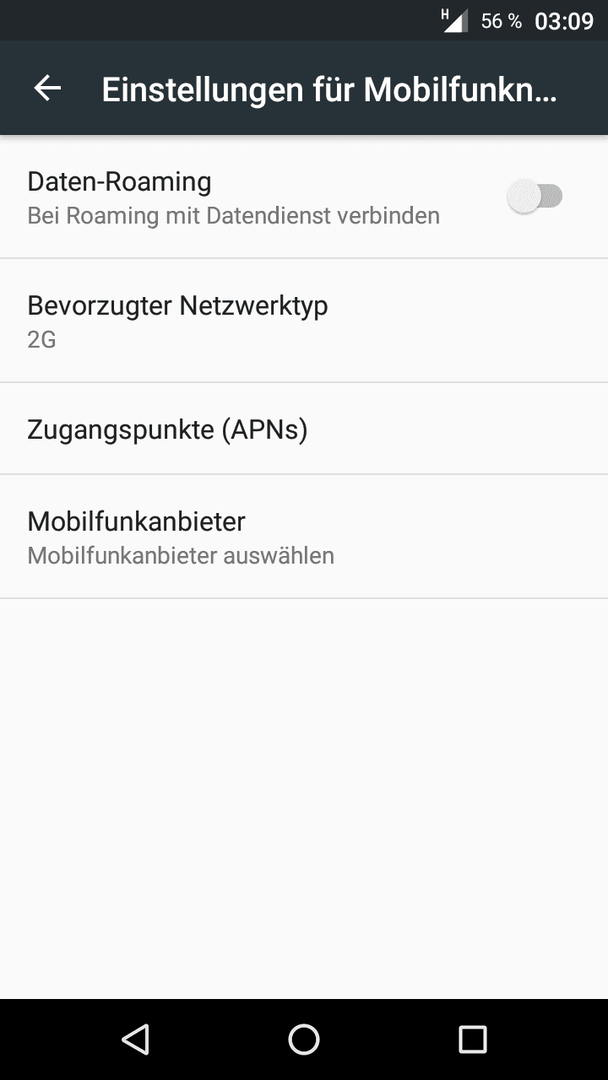Open Zugangspunkte (APNs)

click(304, 428)
